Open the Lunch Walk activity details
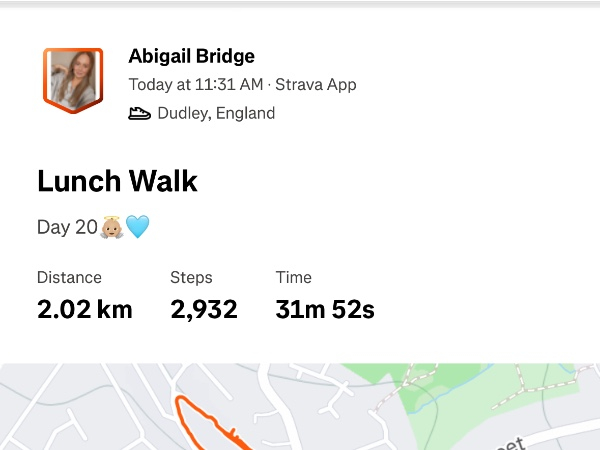 [x=117, y=181]
